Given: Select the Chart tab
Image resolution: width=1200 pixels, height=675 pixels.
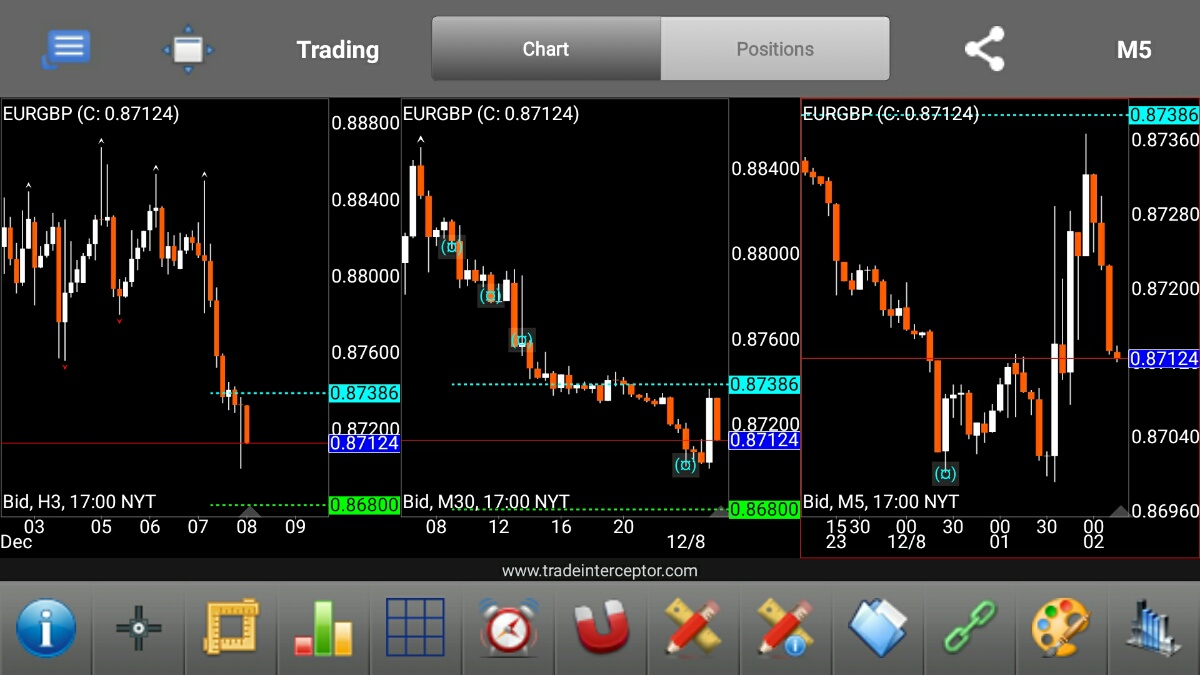Looking at the screenshot, I should pos(546,49).
